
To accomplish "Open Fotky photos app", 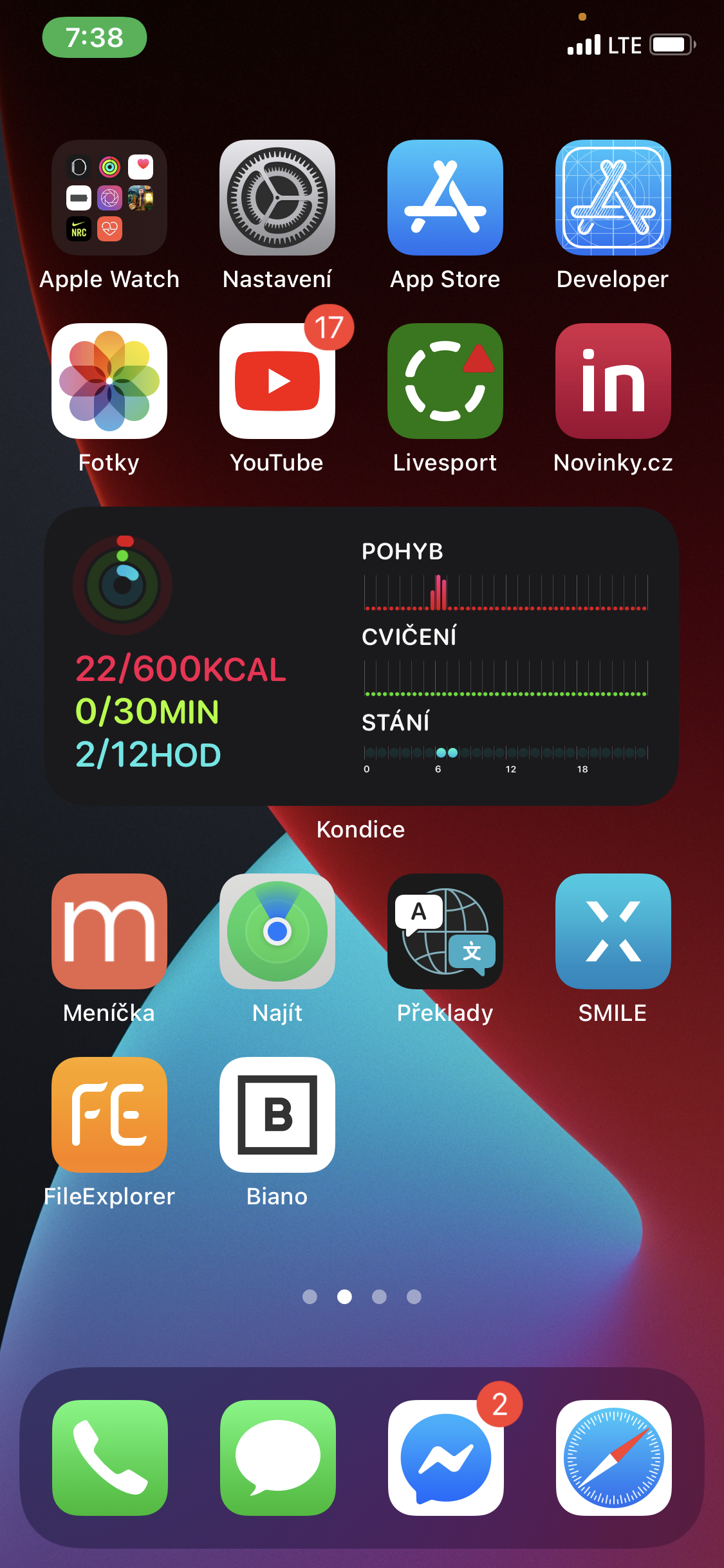I will coord(109,381).
